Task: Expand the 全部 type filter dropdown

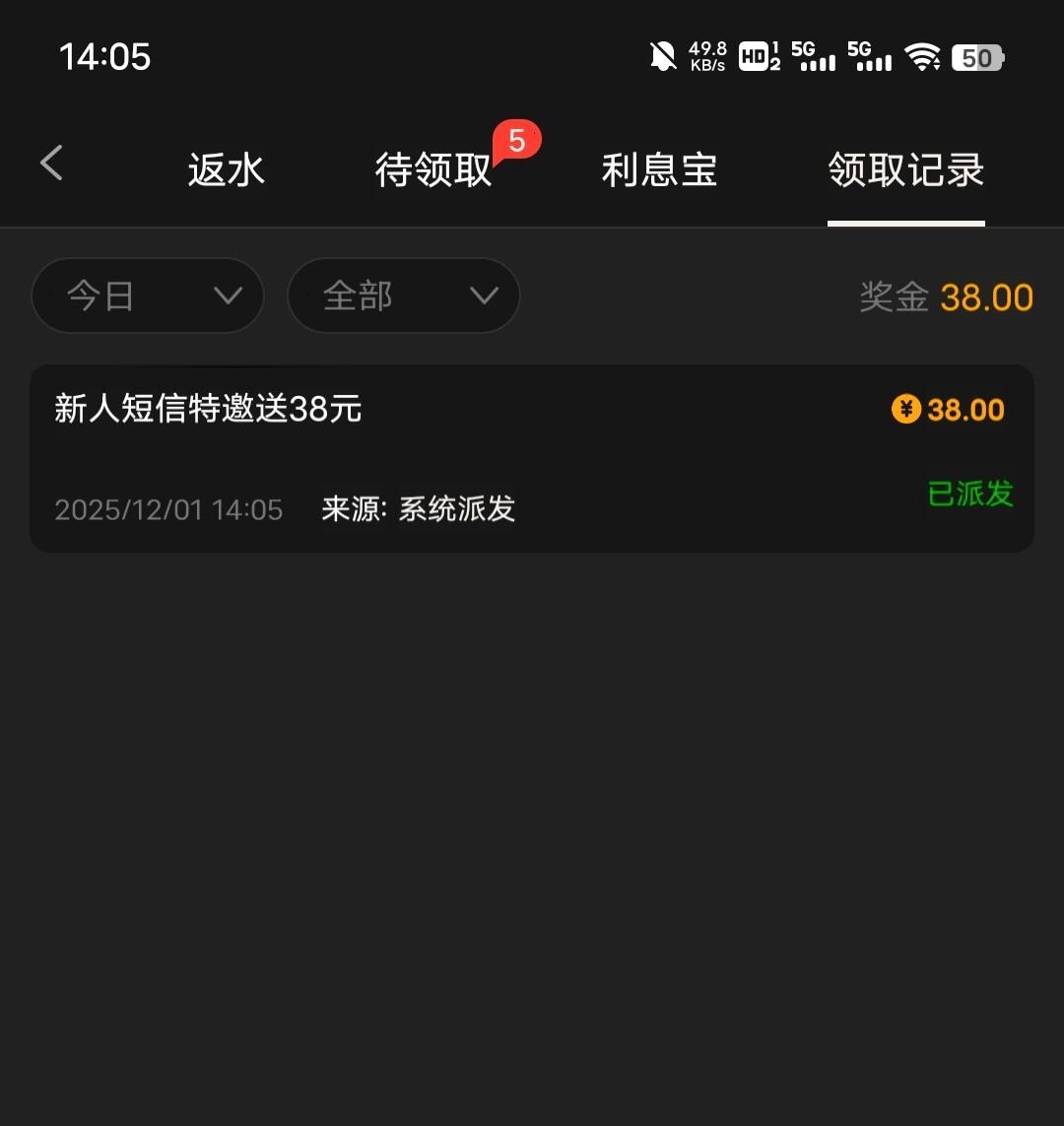Action: click(x=403, y=296)
